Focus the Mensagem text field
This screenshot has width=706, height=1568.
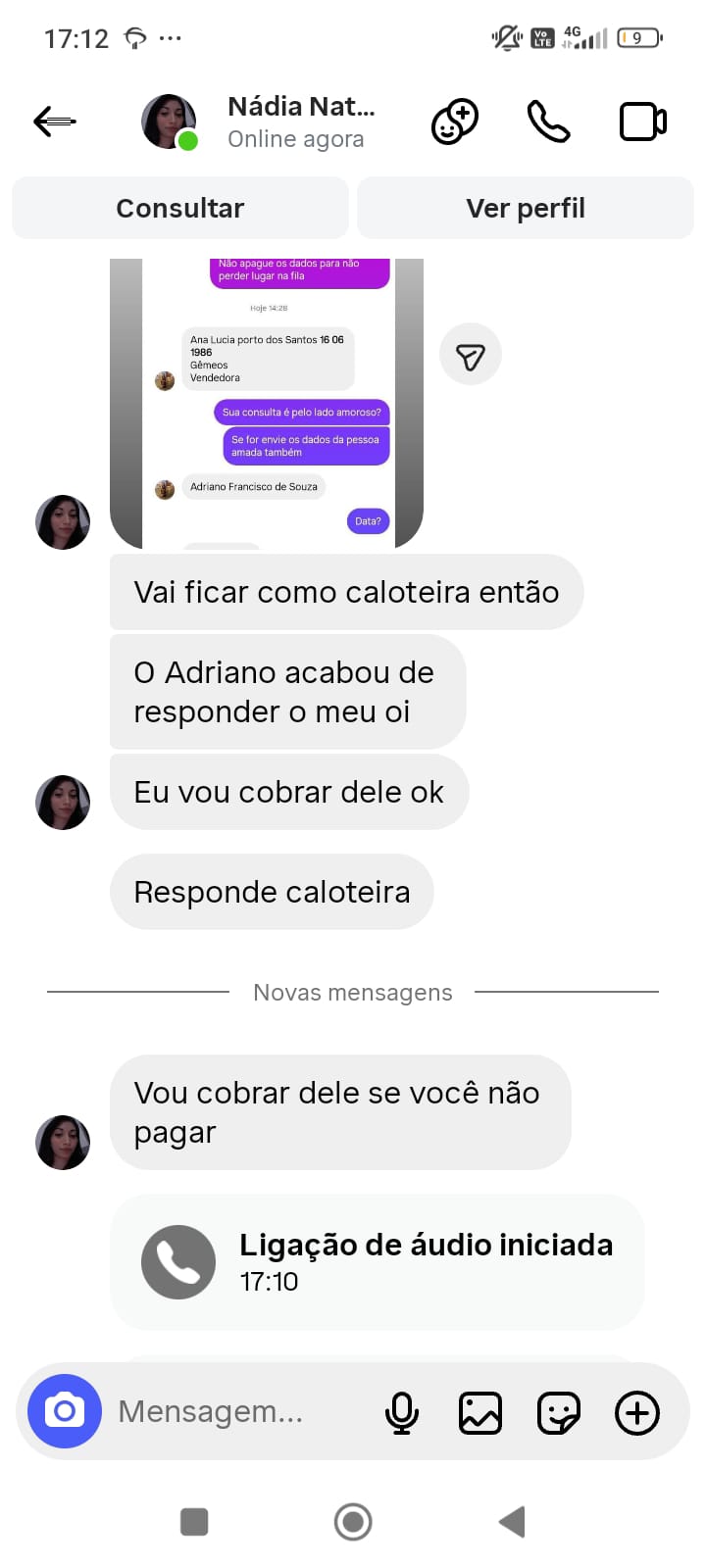(x=235, y=1411)
